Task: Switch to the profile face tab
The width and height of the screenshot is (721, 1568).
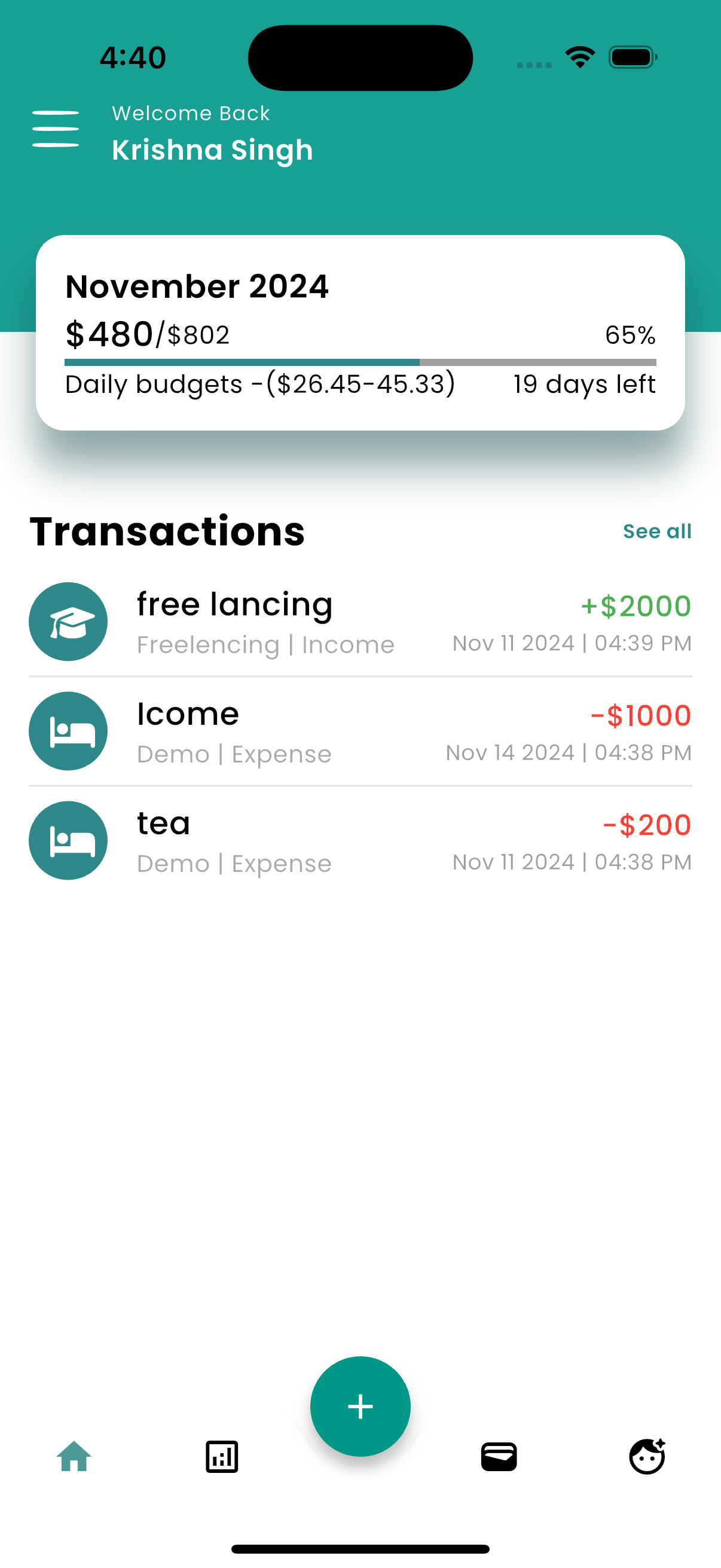Action: click(647, 1457)
